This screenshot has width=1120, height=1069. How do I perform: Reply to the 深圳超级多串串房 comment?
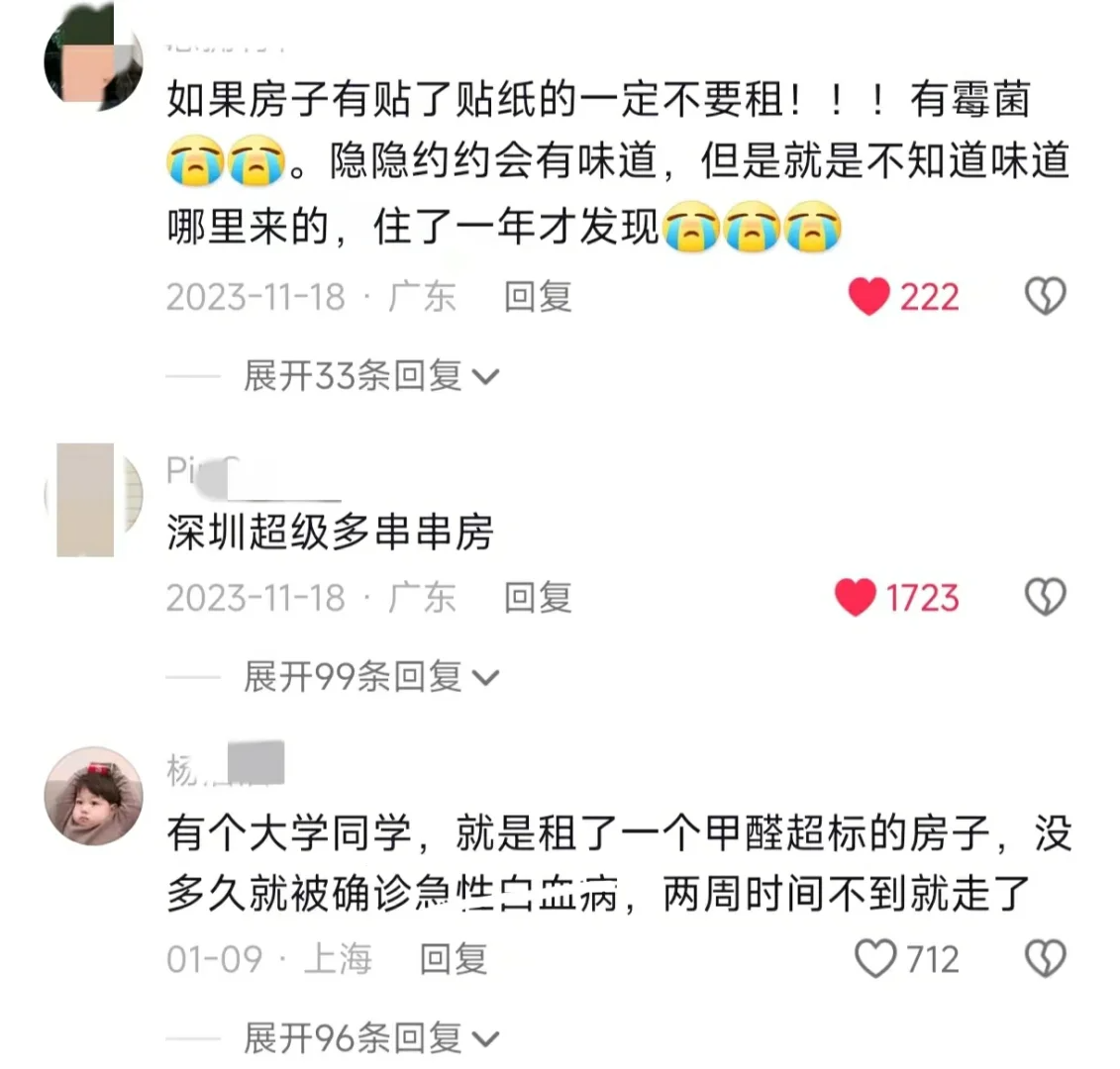point(538,598)
